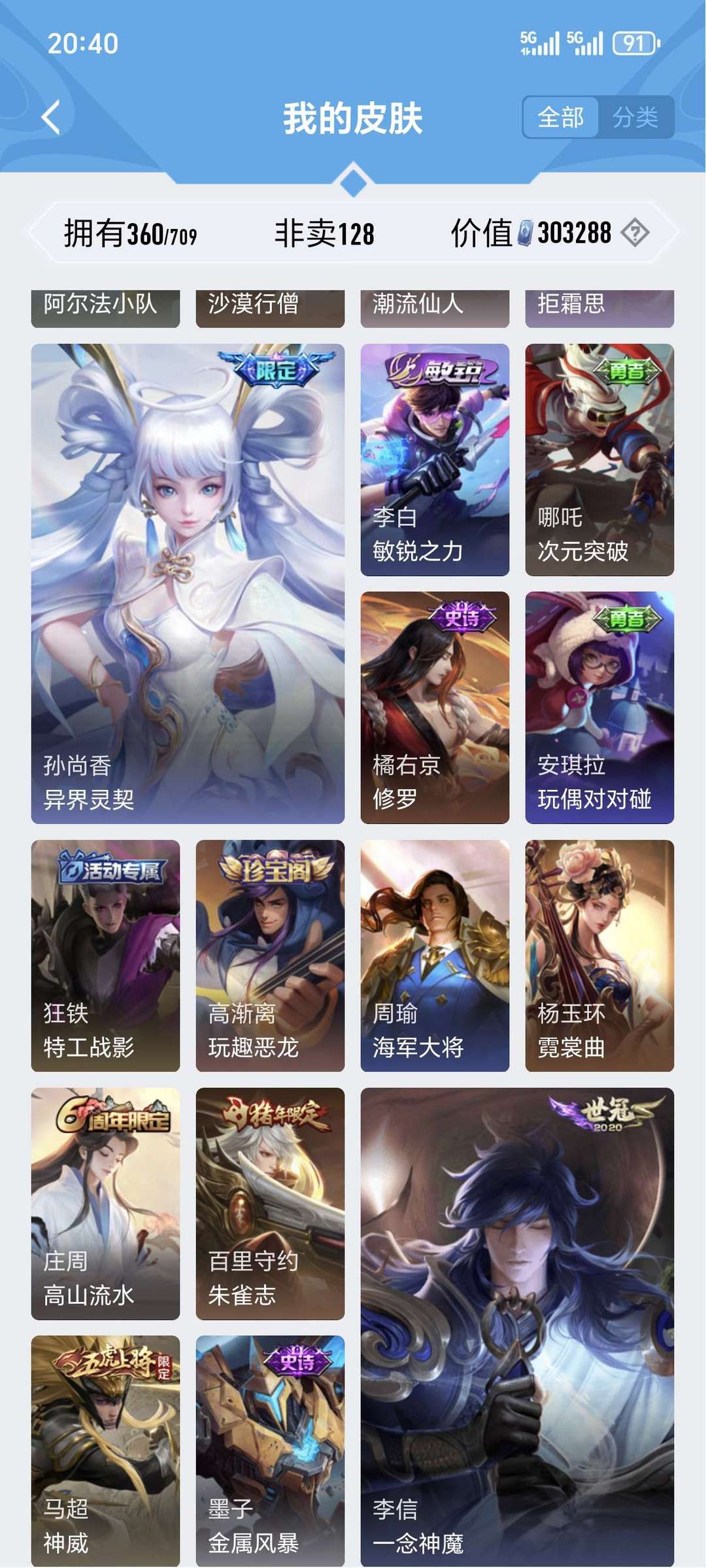
Task: Switch to the 分类 view
Action: click(635, 118)
